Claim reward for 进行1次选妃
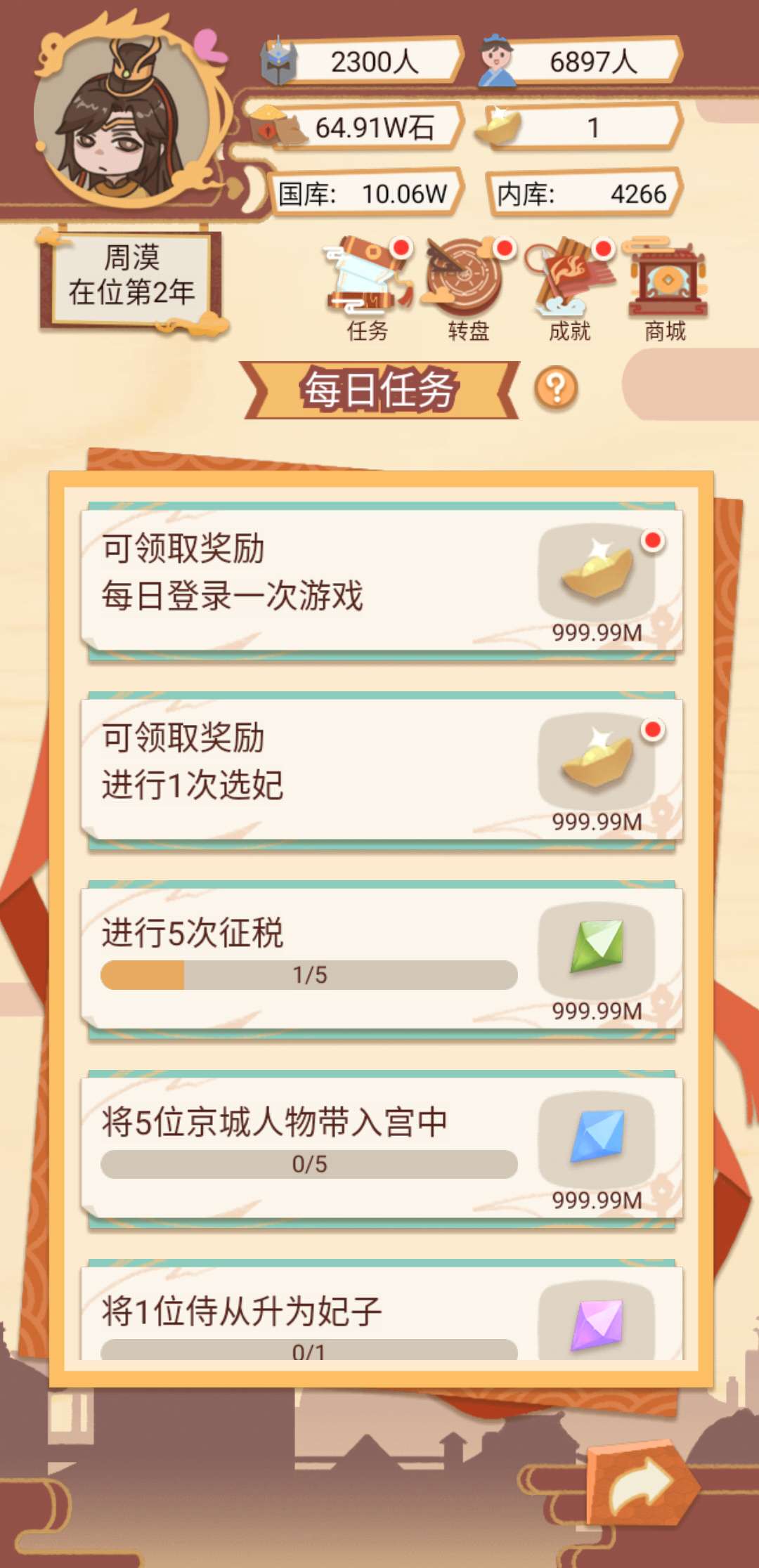The width and height of the screenshot is (759, 1568). (x=597, y=762)
